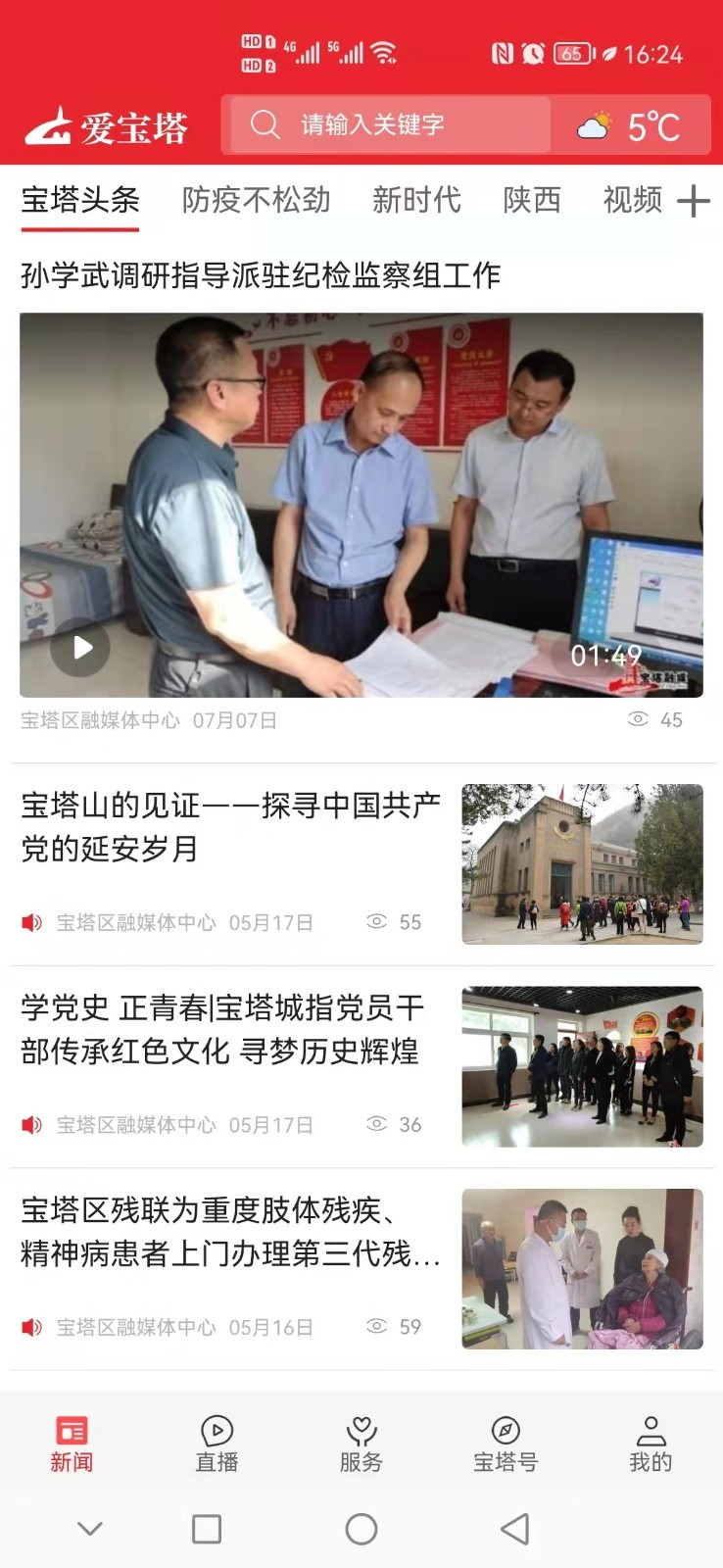Play the 孙学武调研指导 video
This screenshot has width=723, height=1568.
[x=80, y=647]
